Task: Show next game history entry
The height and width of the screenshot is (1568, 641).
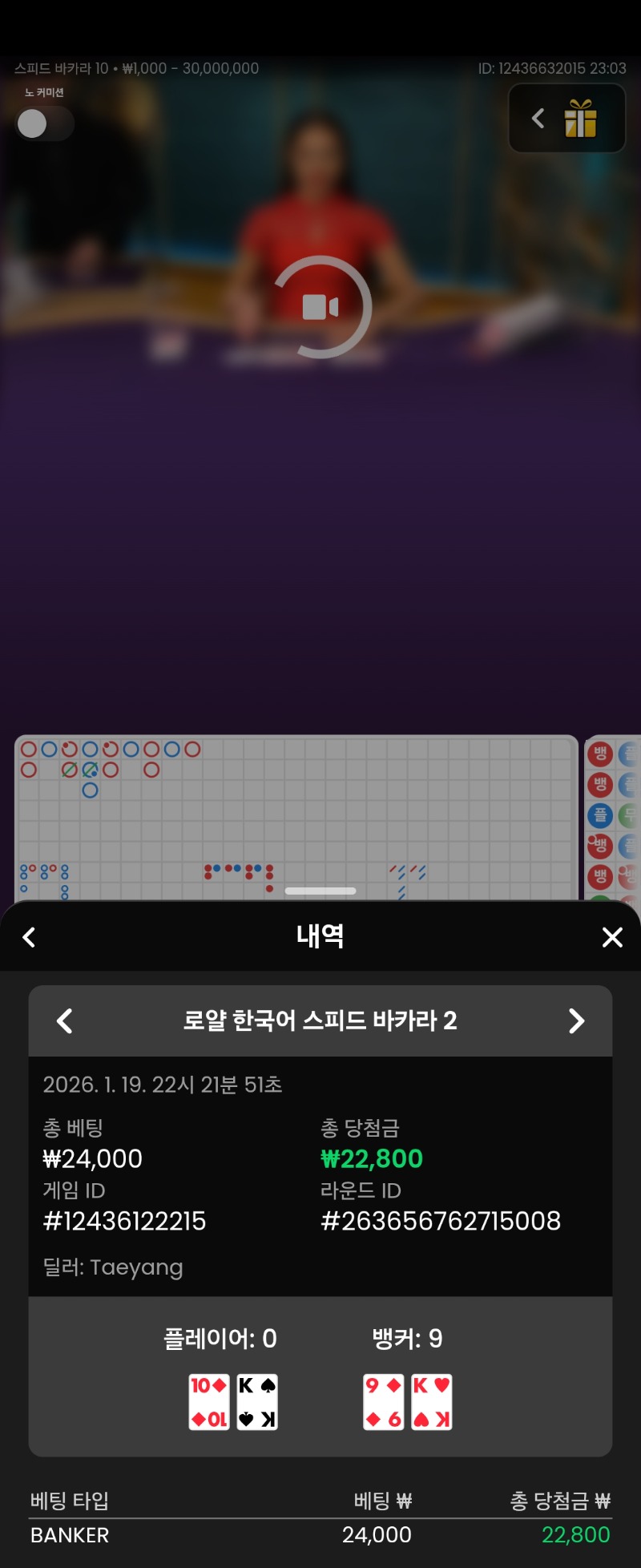Action: [x=576, y=1020]
